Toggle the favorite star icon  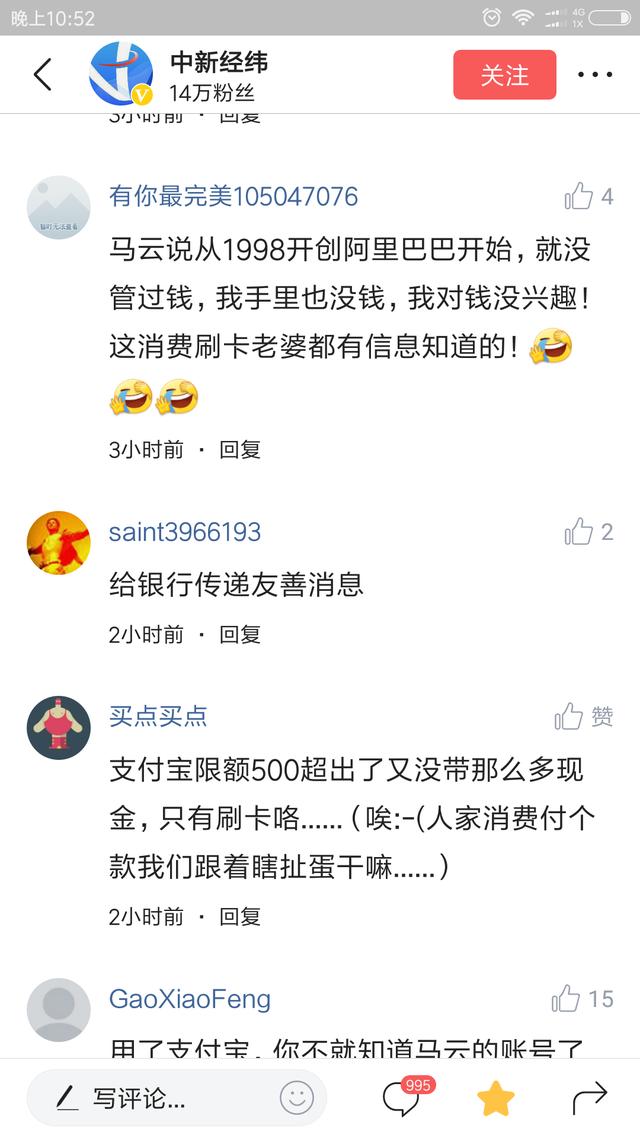[x=495, y=1099]
